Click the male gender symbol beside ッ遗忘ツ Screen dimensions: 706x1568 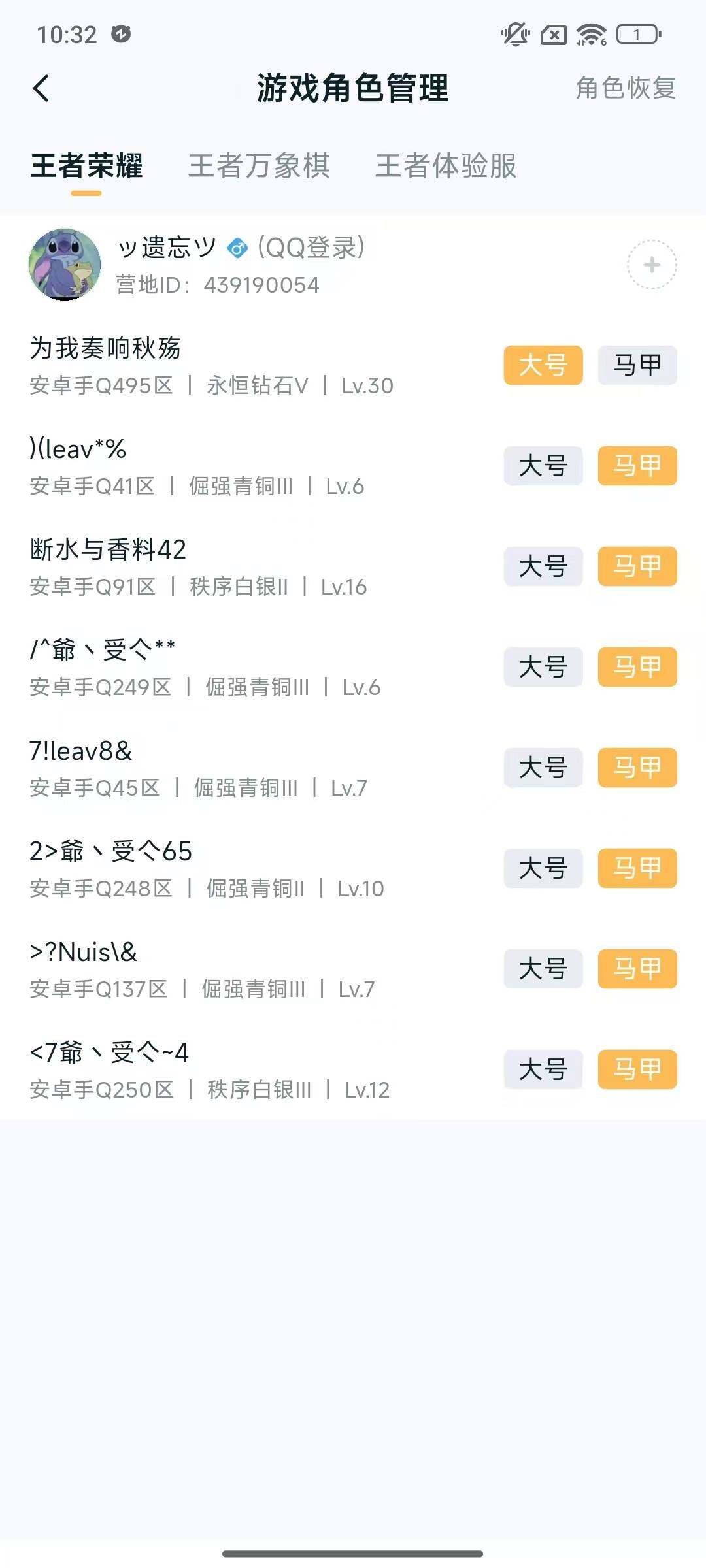237,248
